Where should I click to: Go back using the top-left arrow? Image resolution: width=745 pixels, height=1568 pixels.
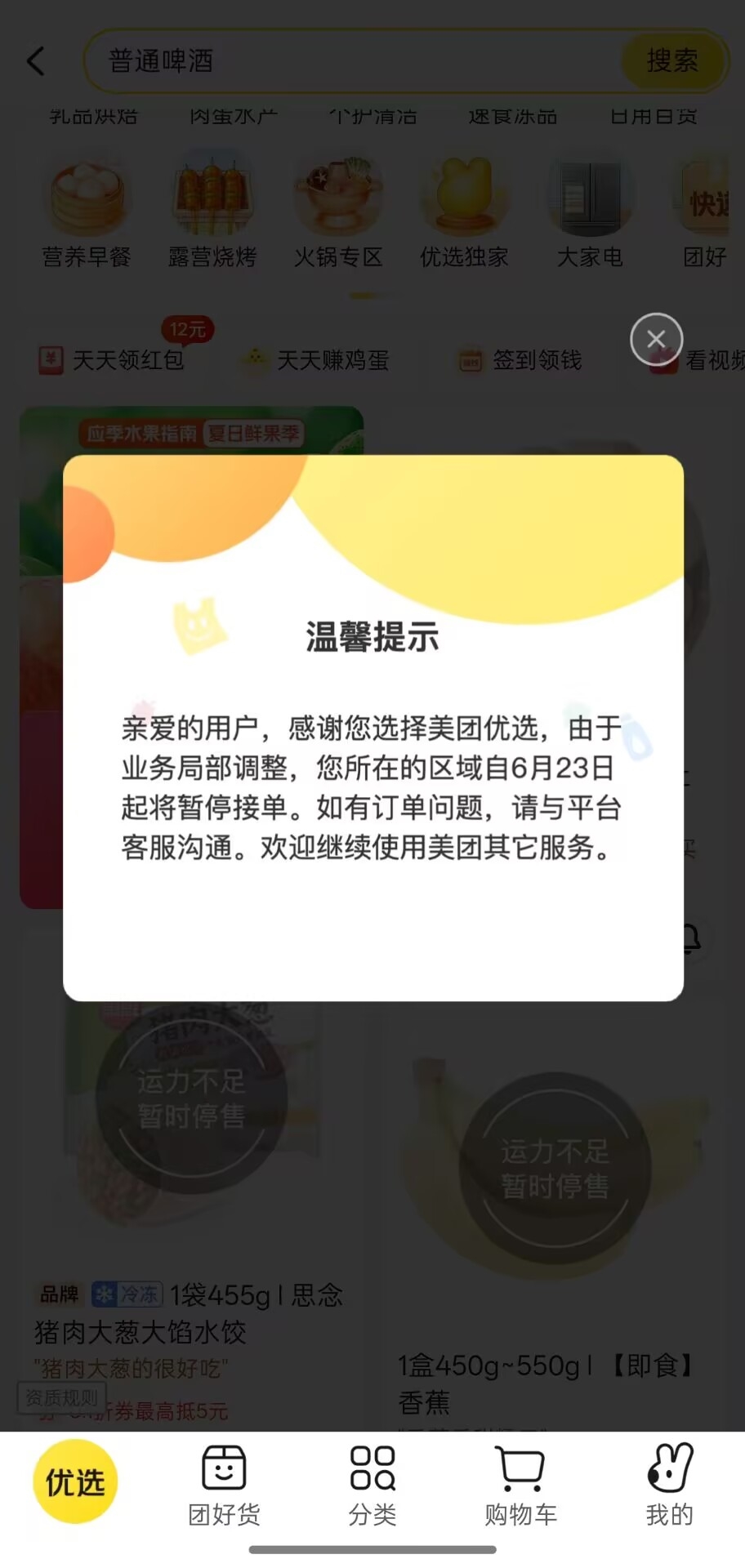(x=36, y=61)
